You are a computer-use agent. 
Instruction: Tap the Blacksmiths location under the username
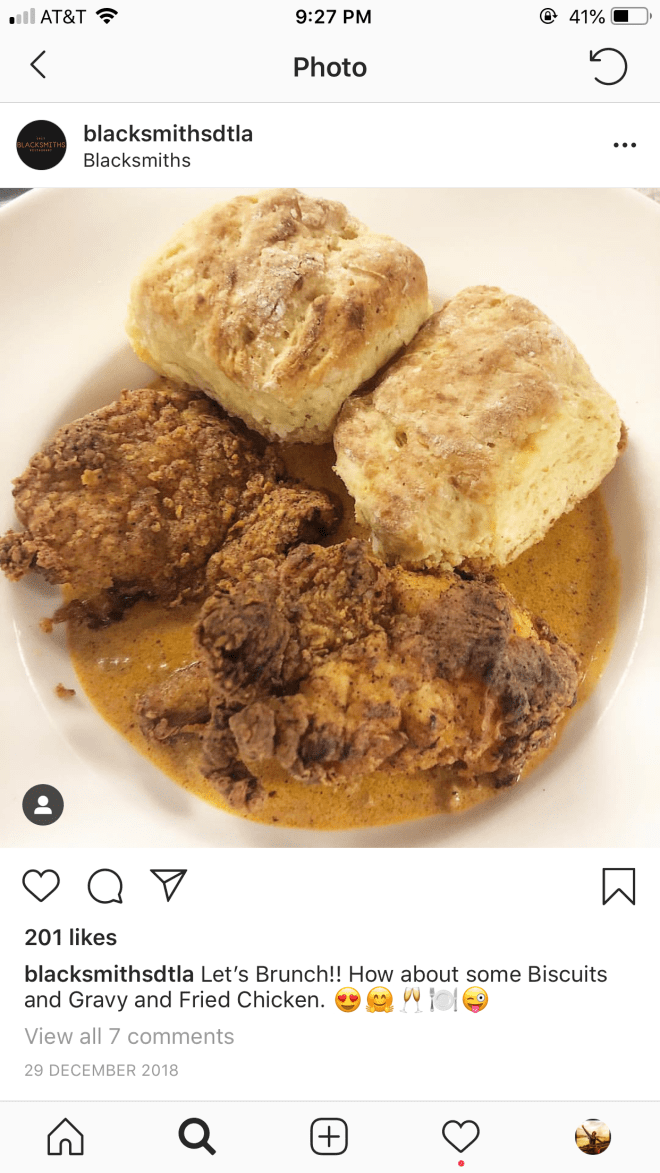point(137,160)
